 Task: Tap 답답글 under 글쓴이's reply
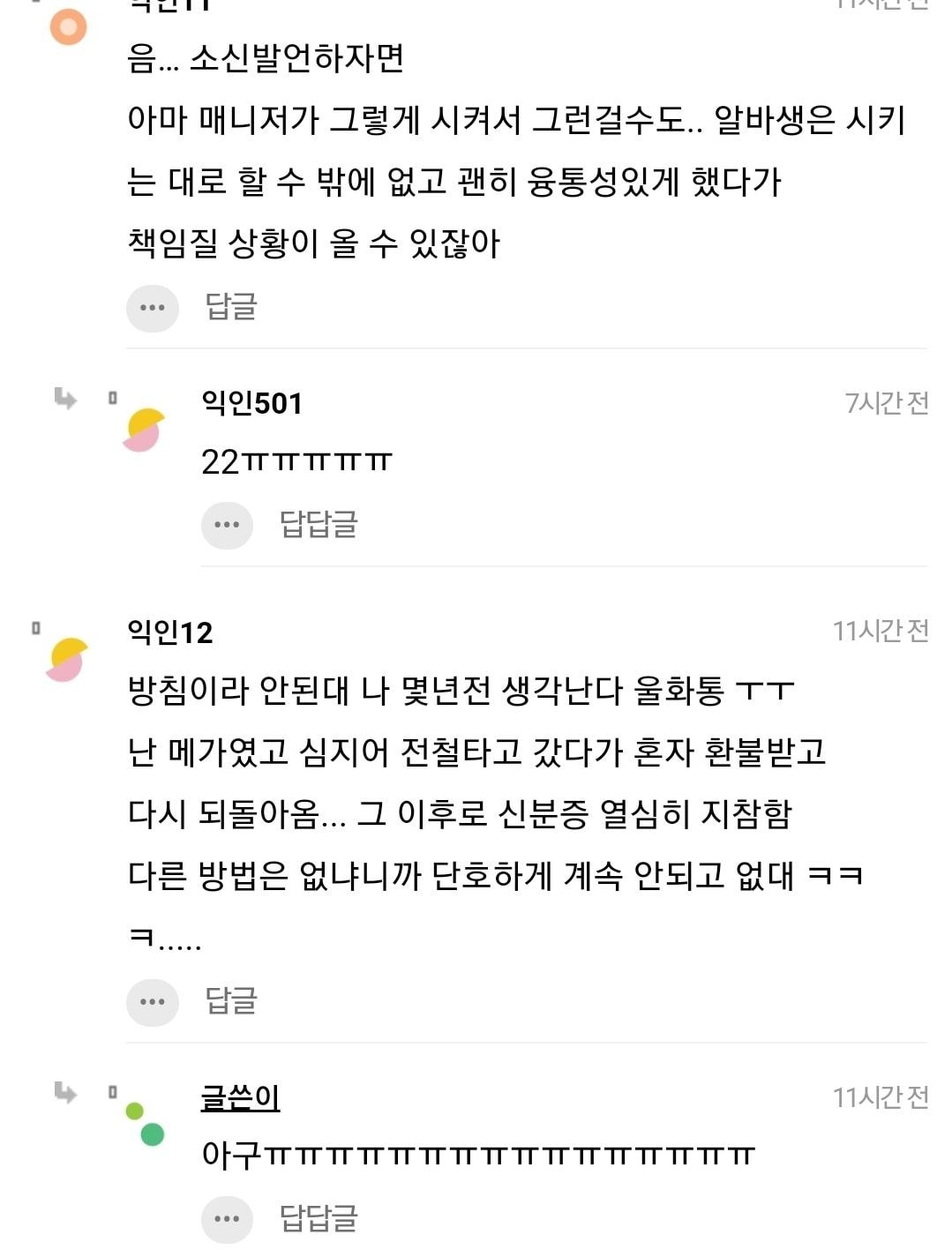click(318, 1218)
